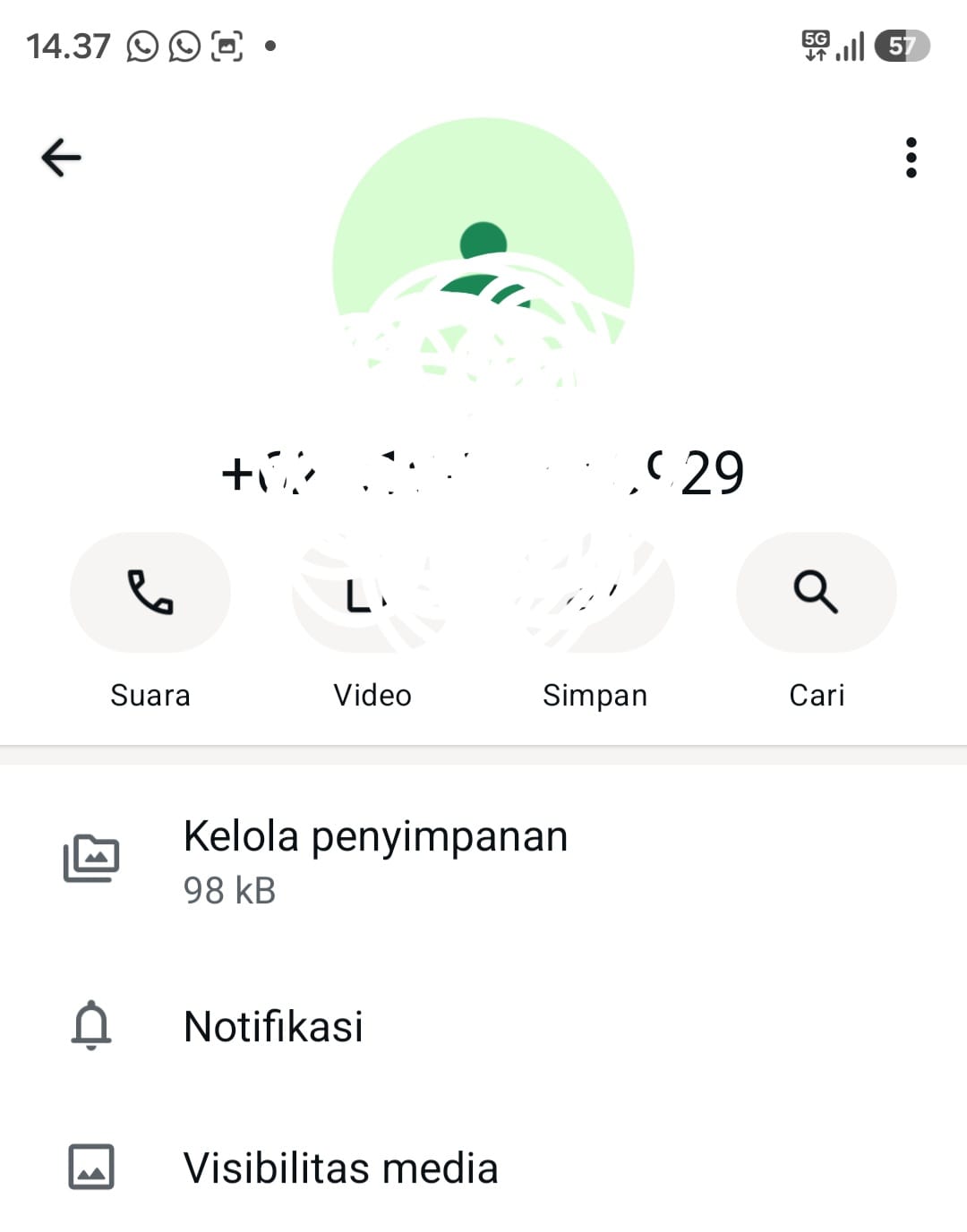
Task: Open Visibilitas media
Action: [483, 1168]
